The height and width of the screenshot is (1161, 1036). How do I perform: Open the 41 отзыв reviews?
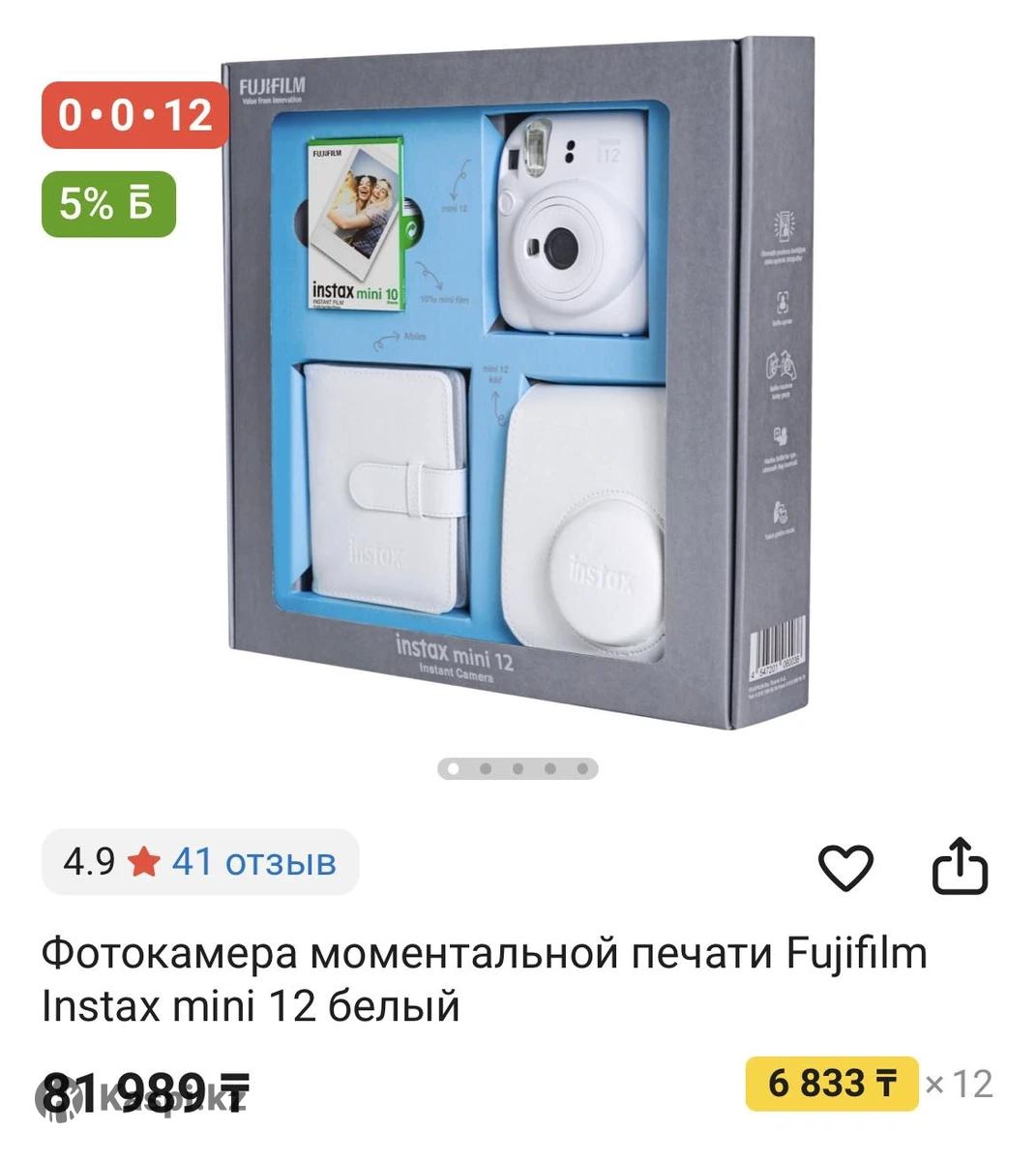pyautogui.click(x=253, y=860)
